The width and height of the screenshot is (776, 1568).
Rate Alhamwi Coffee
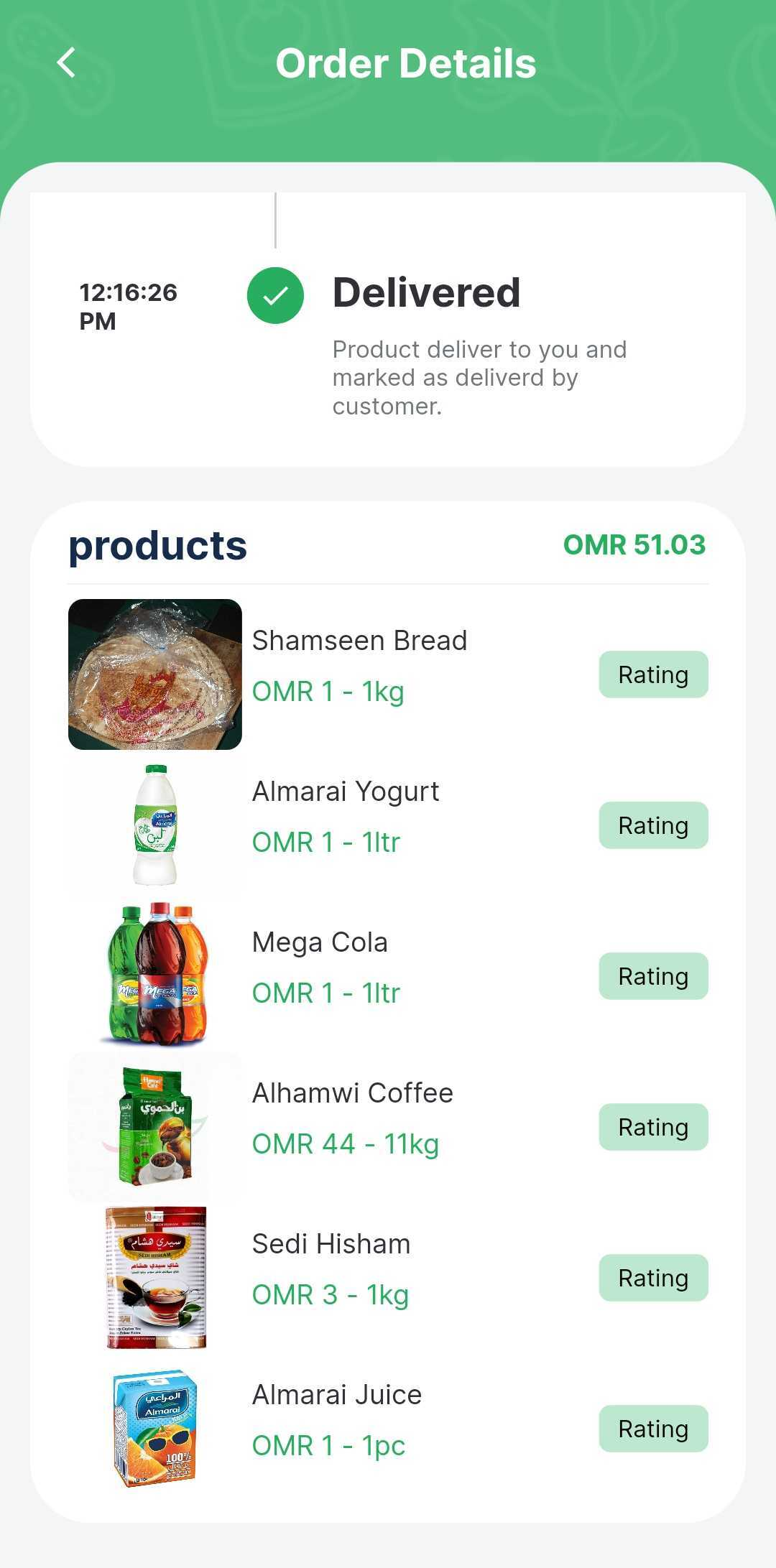coord(653,1127)
